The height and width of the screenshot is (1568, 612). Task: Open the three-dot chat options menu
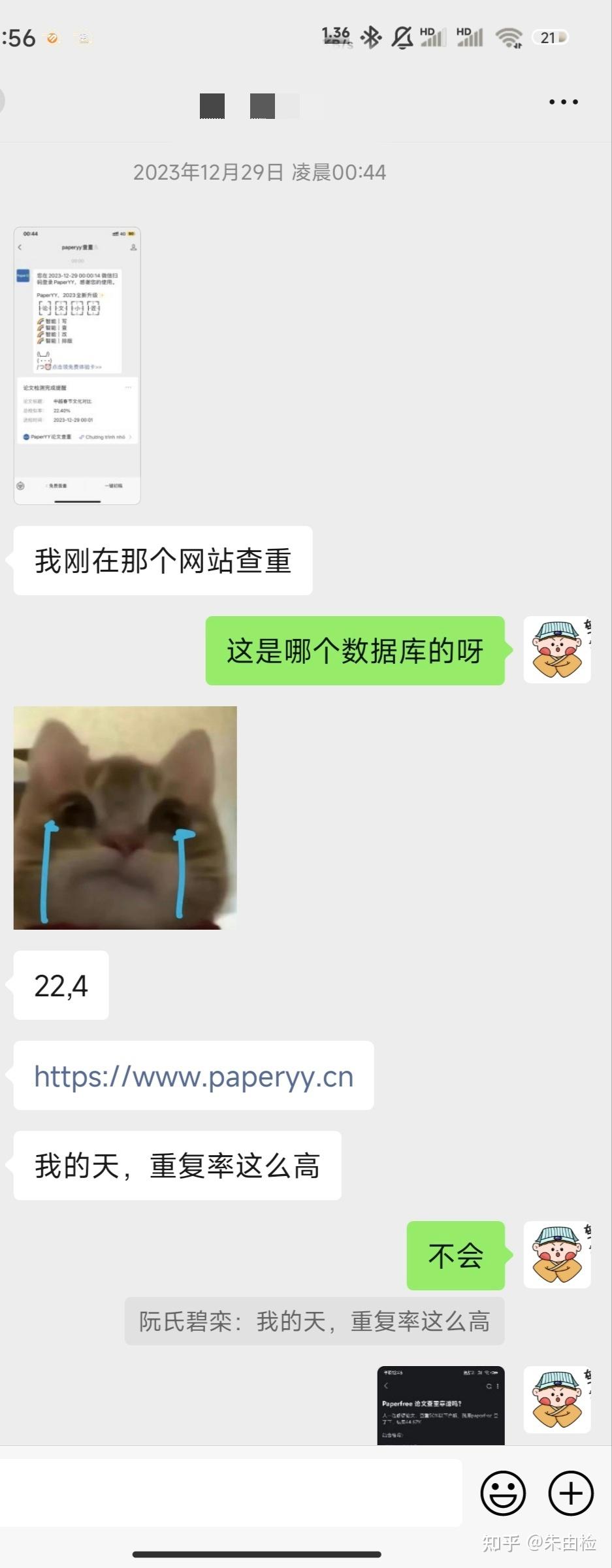click(x=563, y=102)
